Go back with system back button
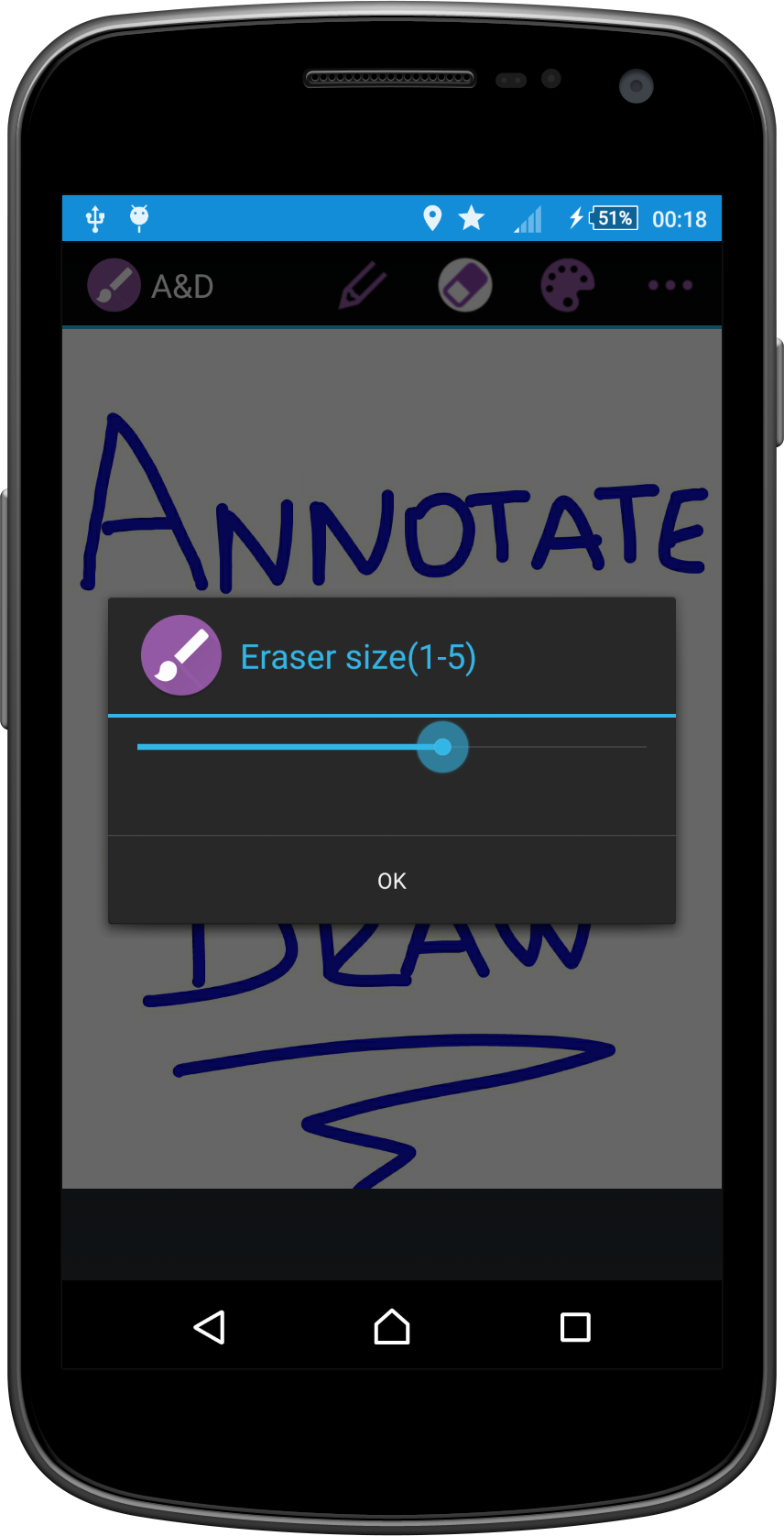The width and height of the screenshot is (784, 1536). pos(209,1326)
